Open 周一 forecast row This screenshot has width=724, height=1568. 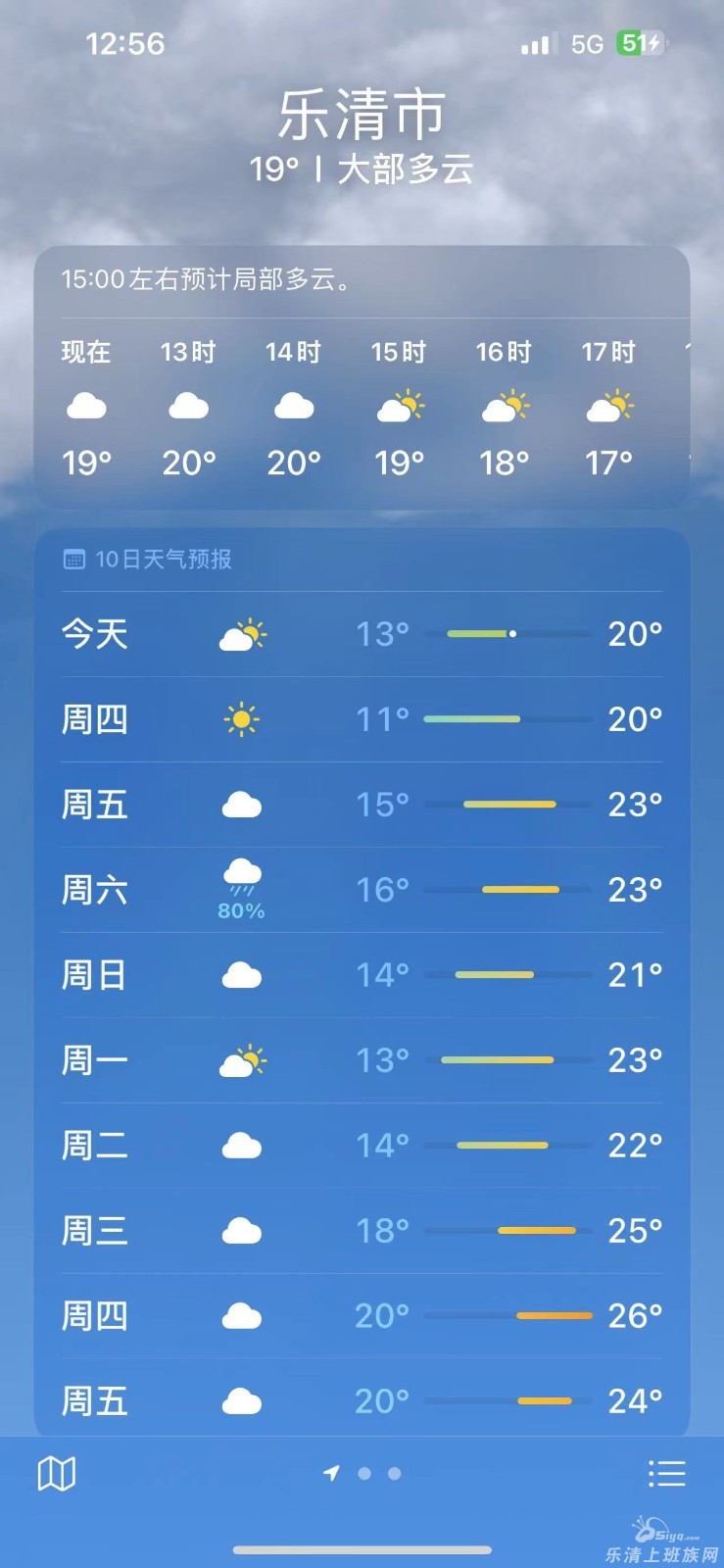point(362,1060)
